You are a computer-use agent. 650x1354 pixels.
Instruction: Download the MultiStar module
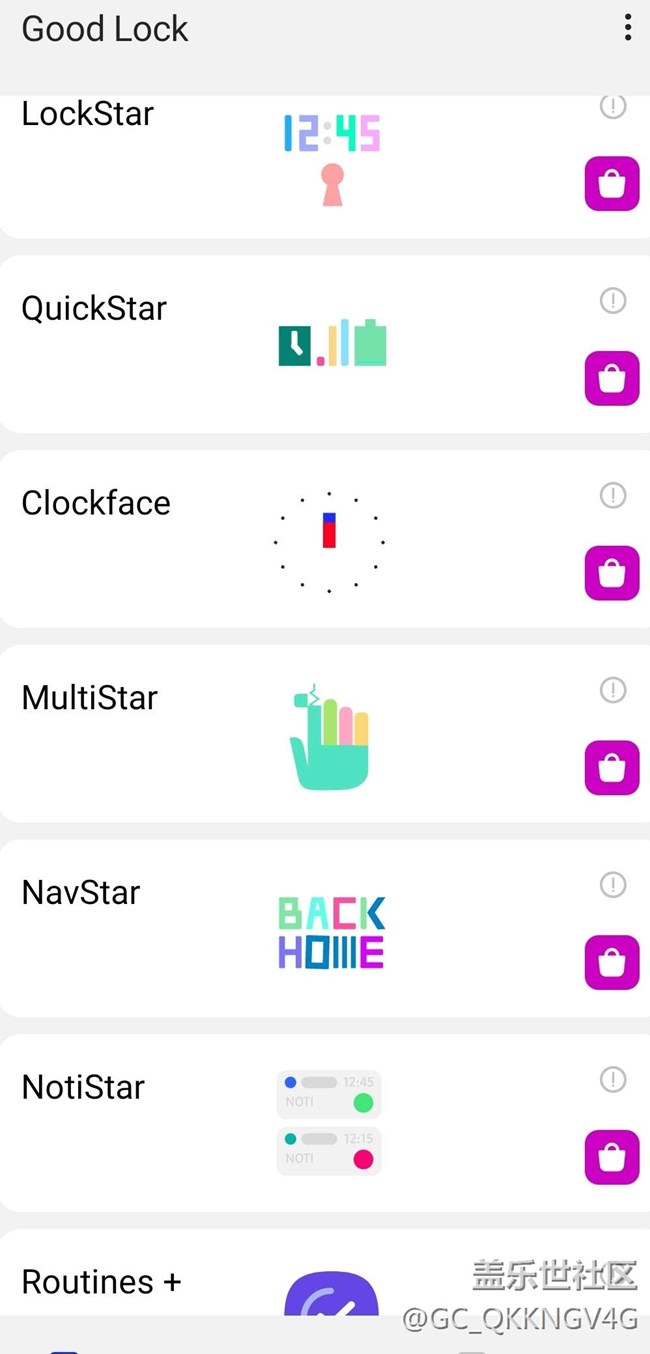click(x=611, y=767)
